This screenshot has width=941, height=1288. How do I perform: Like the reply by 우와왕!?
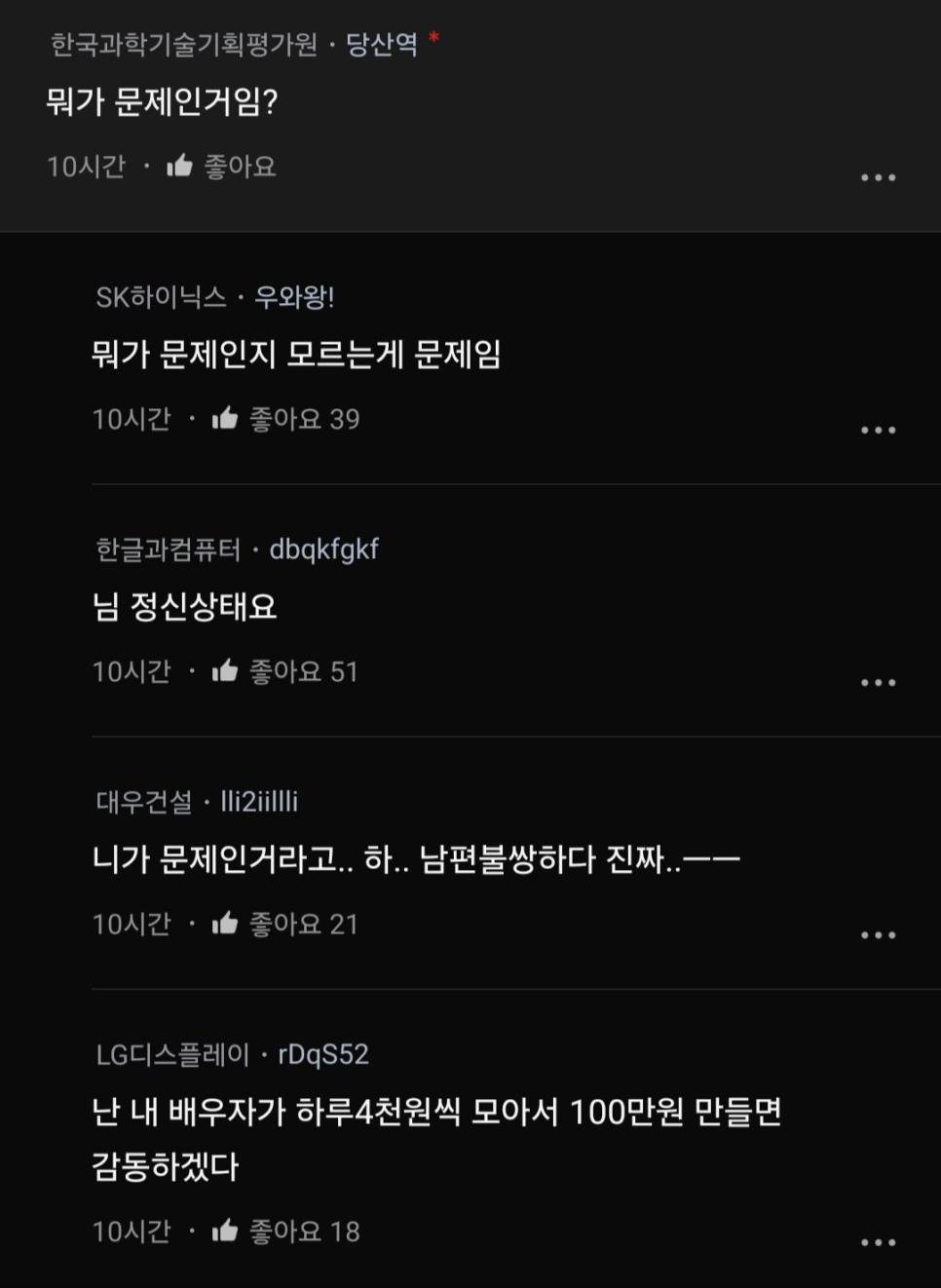(226, 419)
